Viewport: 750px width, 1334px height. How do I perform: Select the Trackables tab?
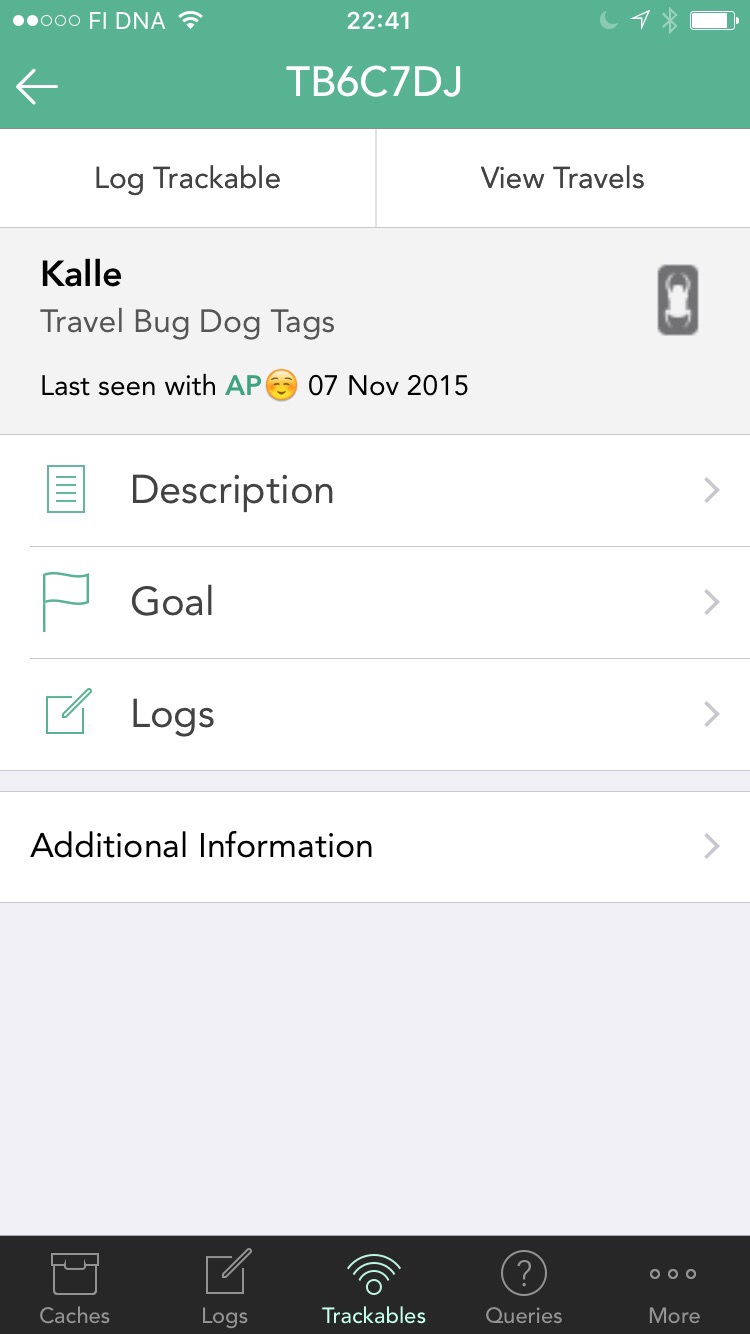pos(375,1287)
